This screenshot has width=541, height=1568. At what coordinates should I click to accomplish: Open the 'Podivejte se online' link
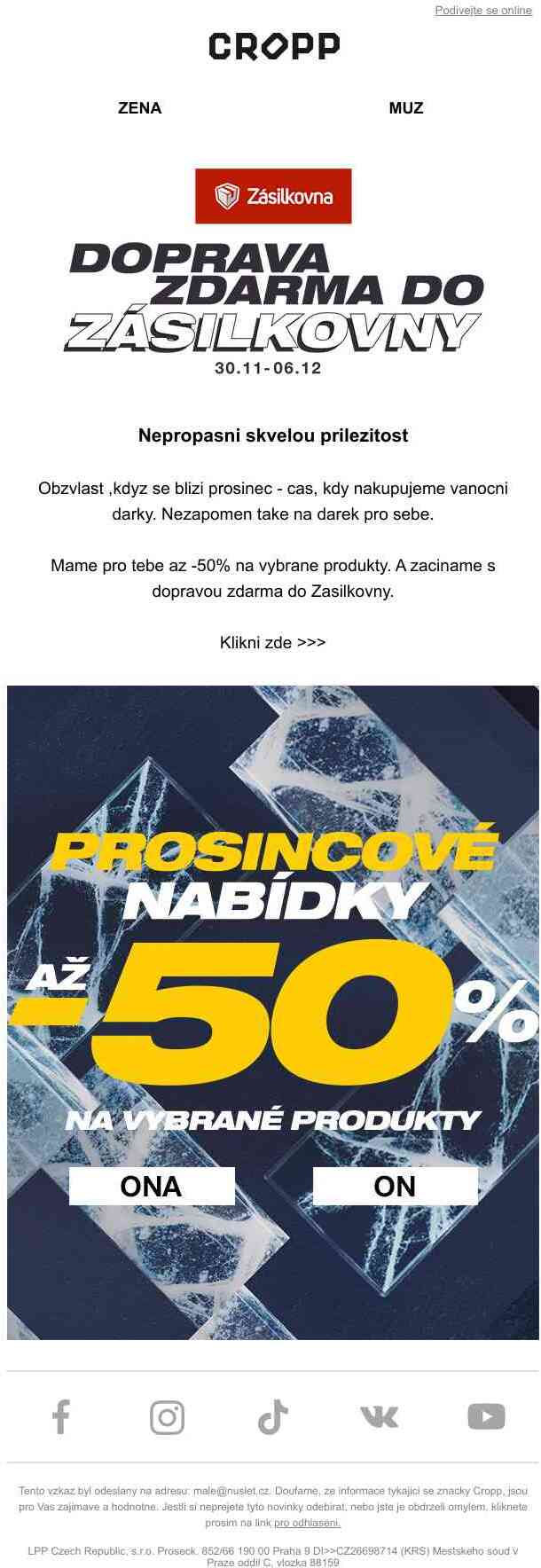482,11
